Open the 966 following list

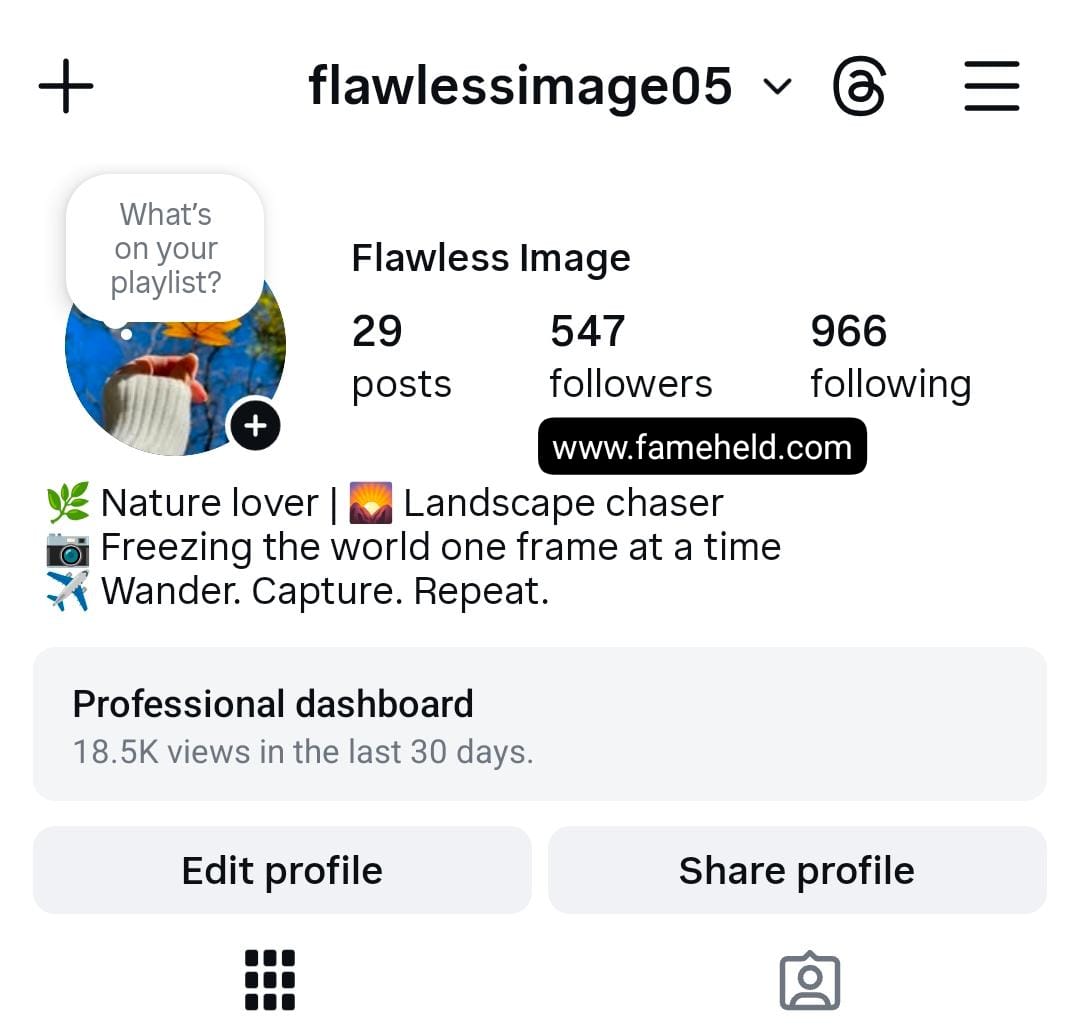(889, 356)
